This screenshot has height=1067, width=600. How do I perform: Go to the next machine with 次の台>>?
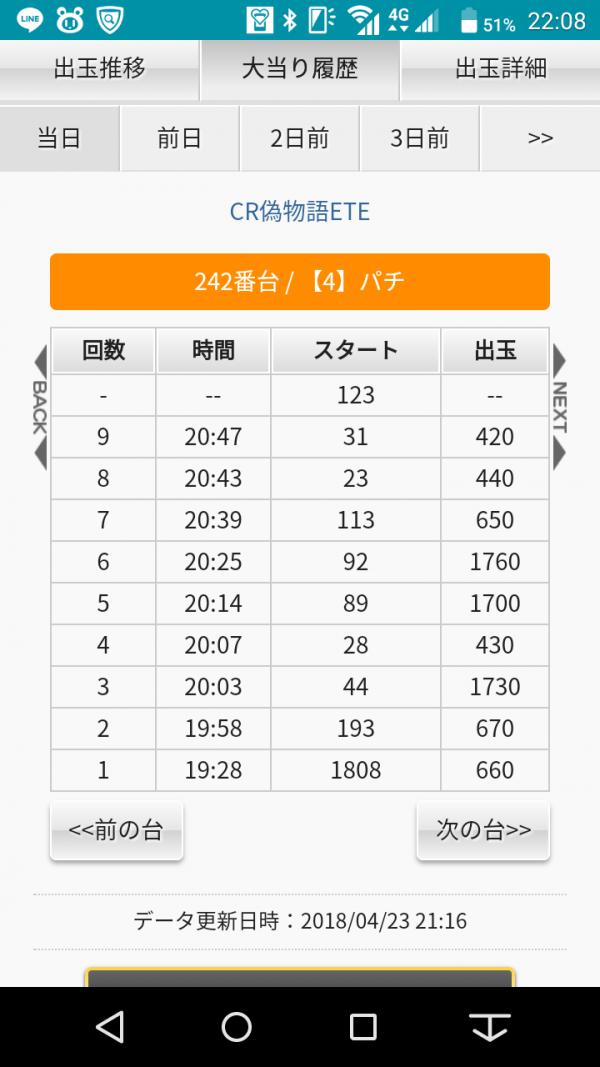click(x=483, y=831)
